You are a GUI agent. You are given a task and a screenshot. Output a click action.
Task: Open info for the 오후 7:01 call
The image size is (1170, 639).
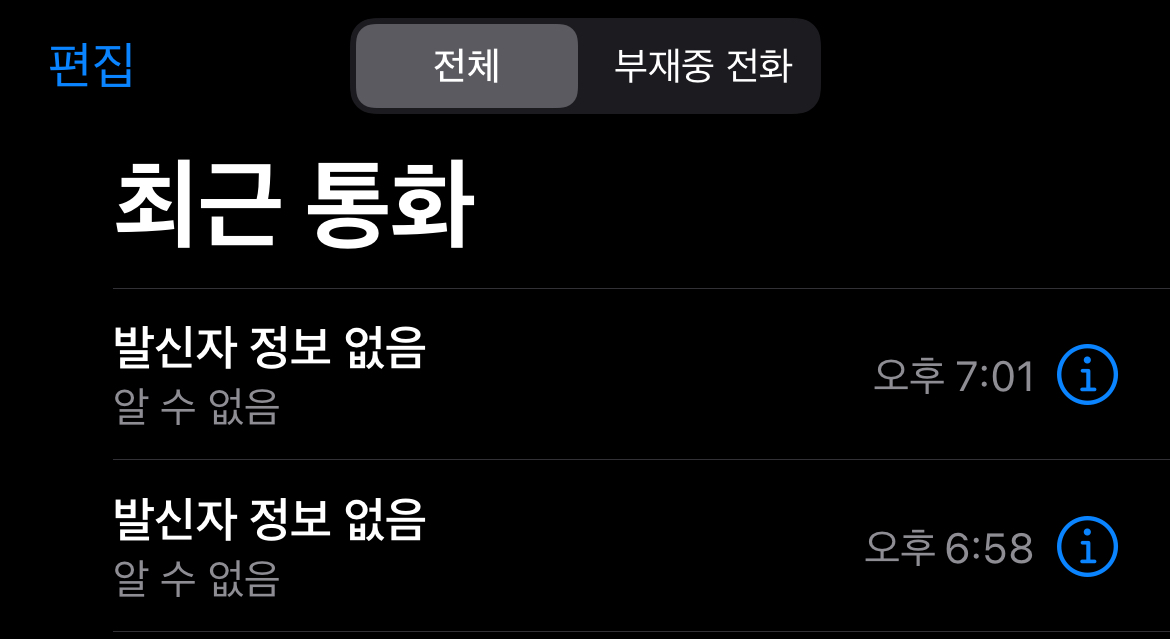coord(1087,375)
